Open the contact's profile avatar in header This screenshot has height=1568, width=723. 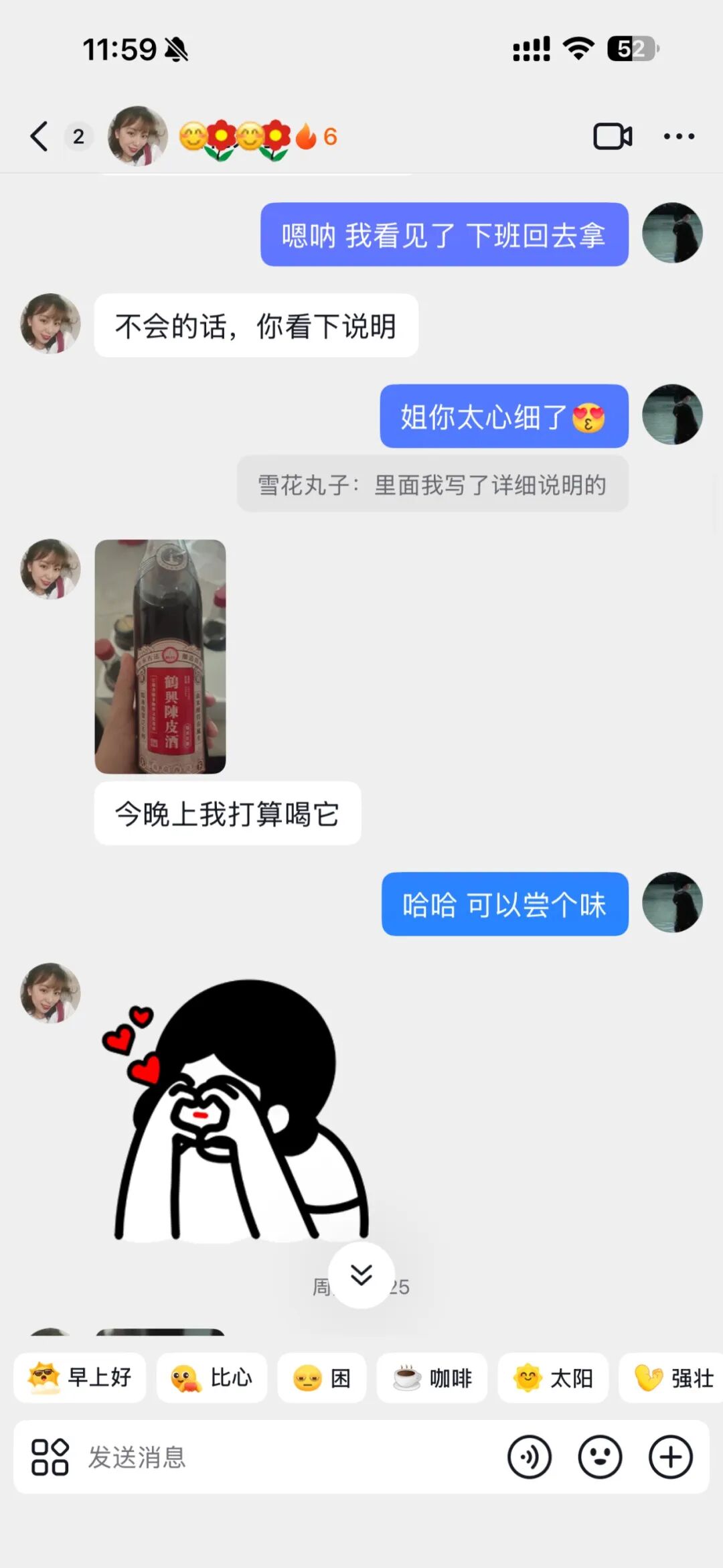click(138, 136)
